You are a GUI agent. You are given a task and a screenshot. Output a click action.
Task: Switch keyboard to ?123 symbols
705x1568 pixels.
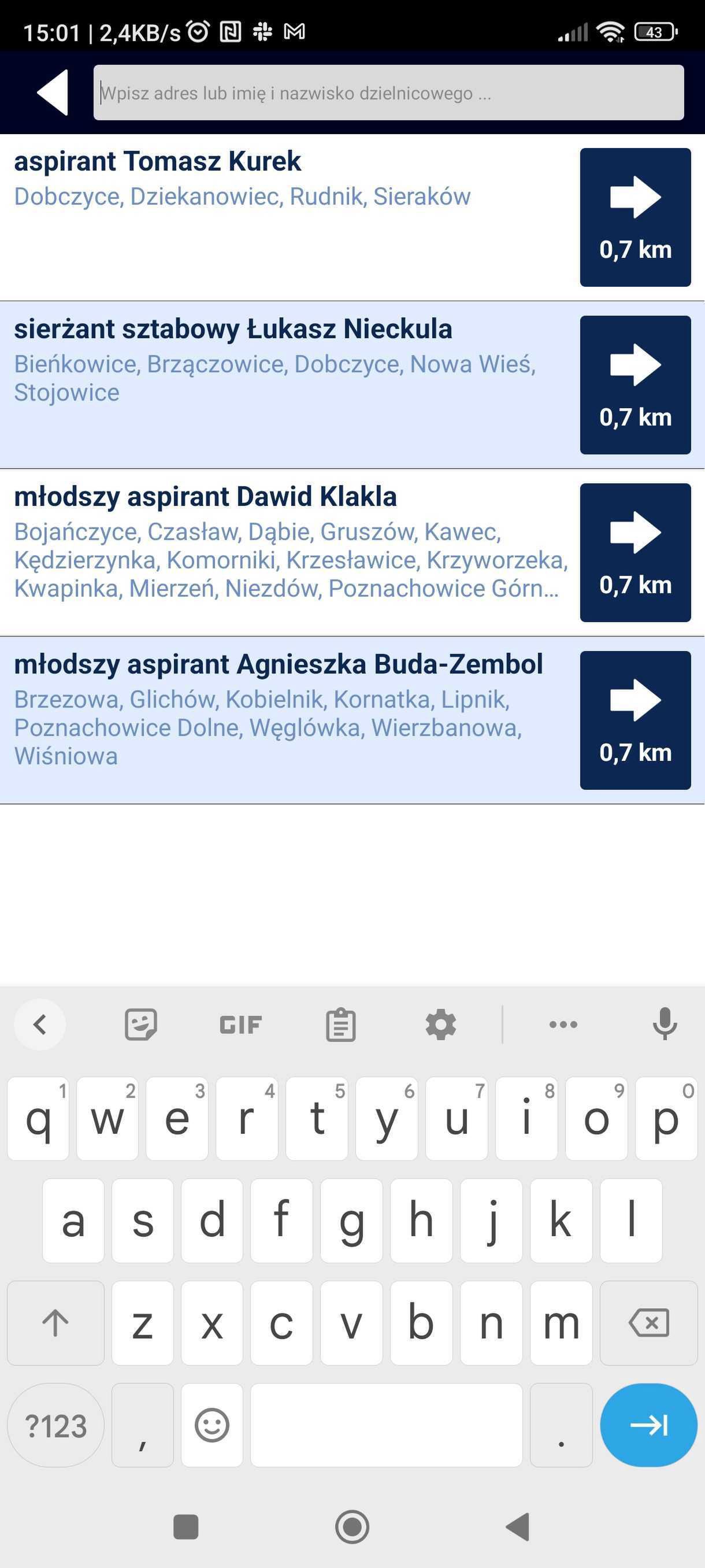coord(55,1425)
